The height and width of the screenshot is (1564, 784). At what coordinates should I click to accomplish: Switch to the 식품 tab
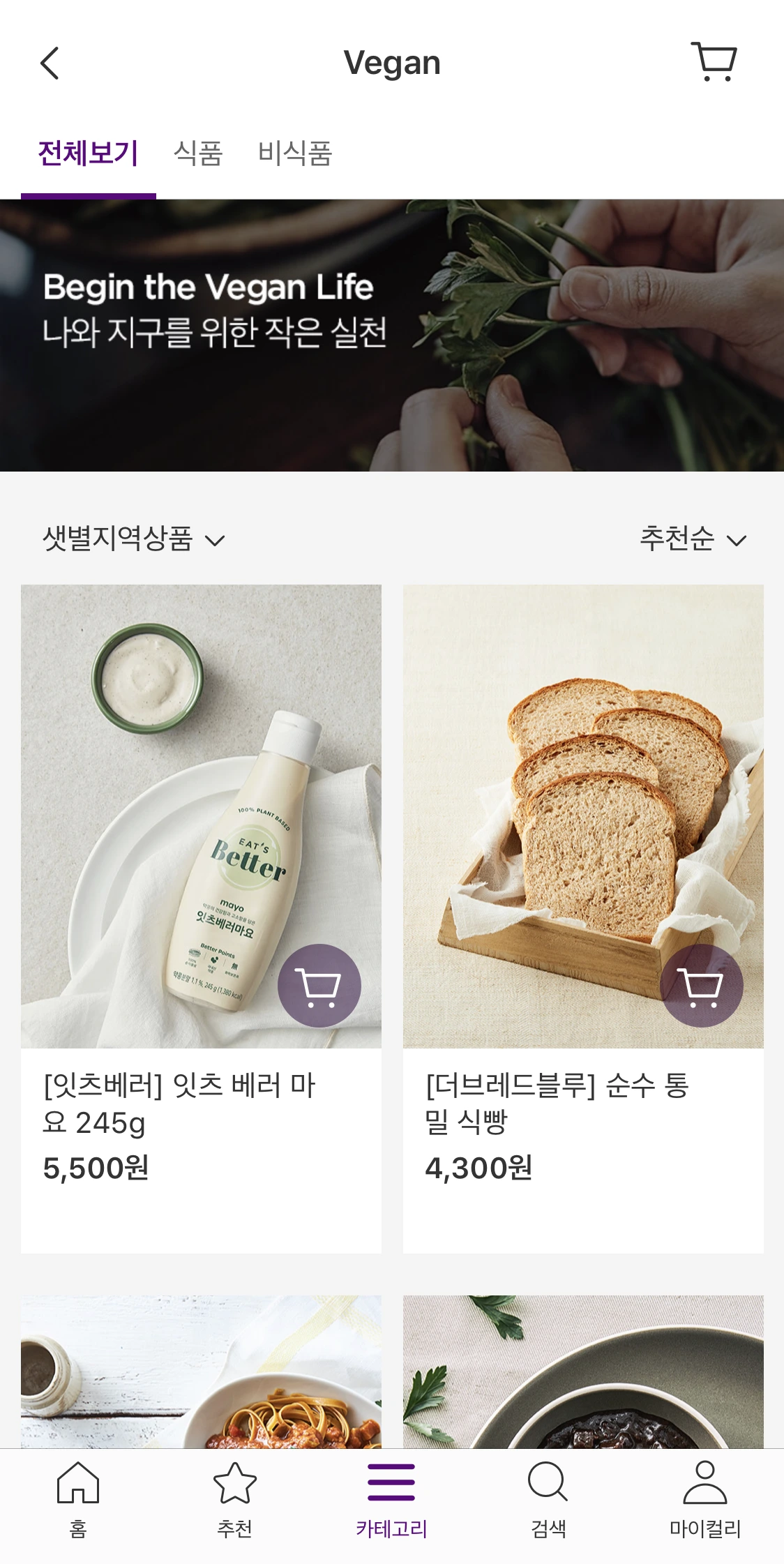click(x=198, y=153)
